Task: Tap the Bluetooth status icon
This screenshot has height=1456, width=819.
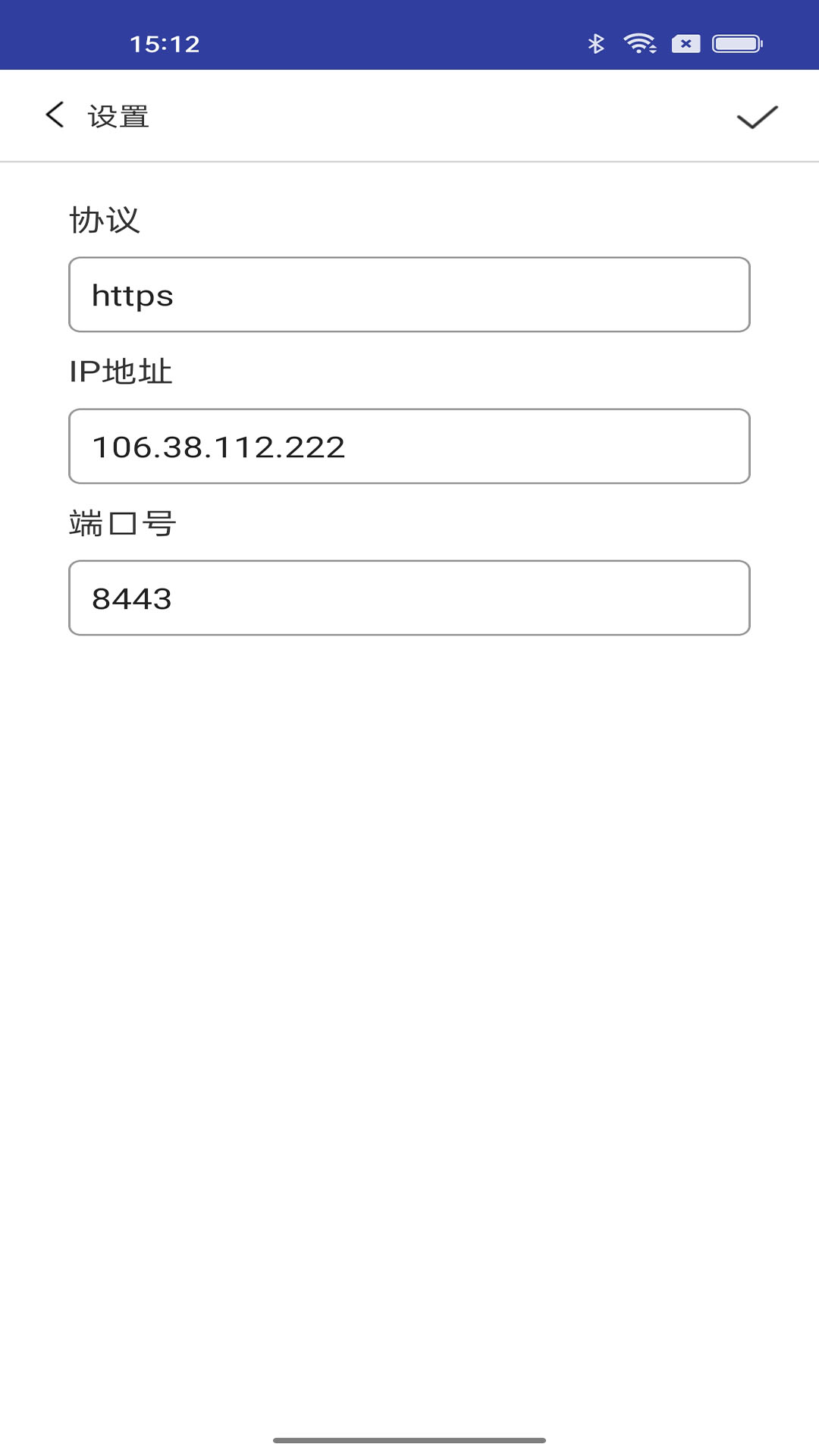Action: [x=596, y=43]
